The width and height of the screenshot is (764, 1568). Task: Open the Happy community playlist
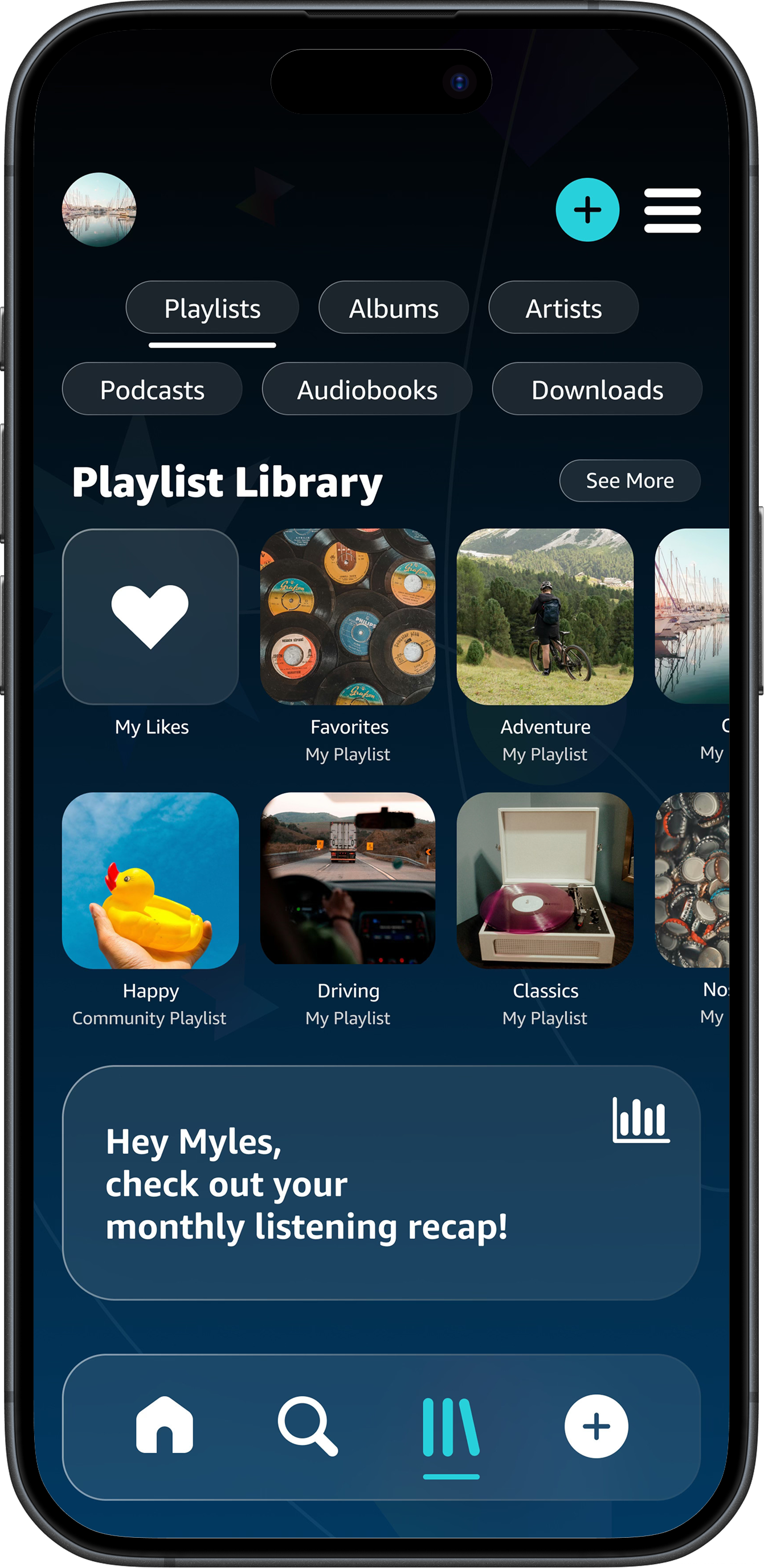click(150, 880)
